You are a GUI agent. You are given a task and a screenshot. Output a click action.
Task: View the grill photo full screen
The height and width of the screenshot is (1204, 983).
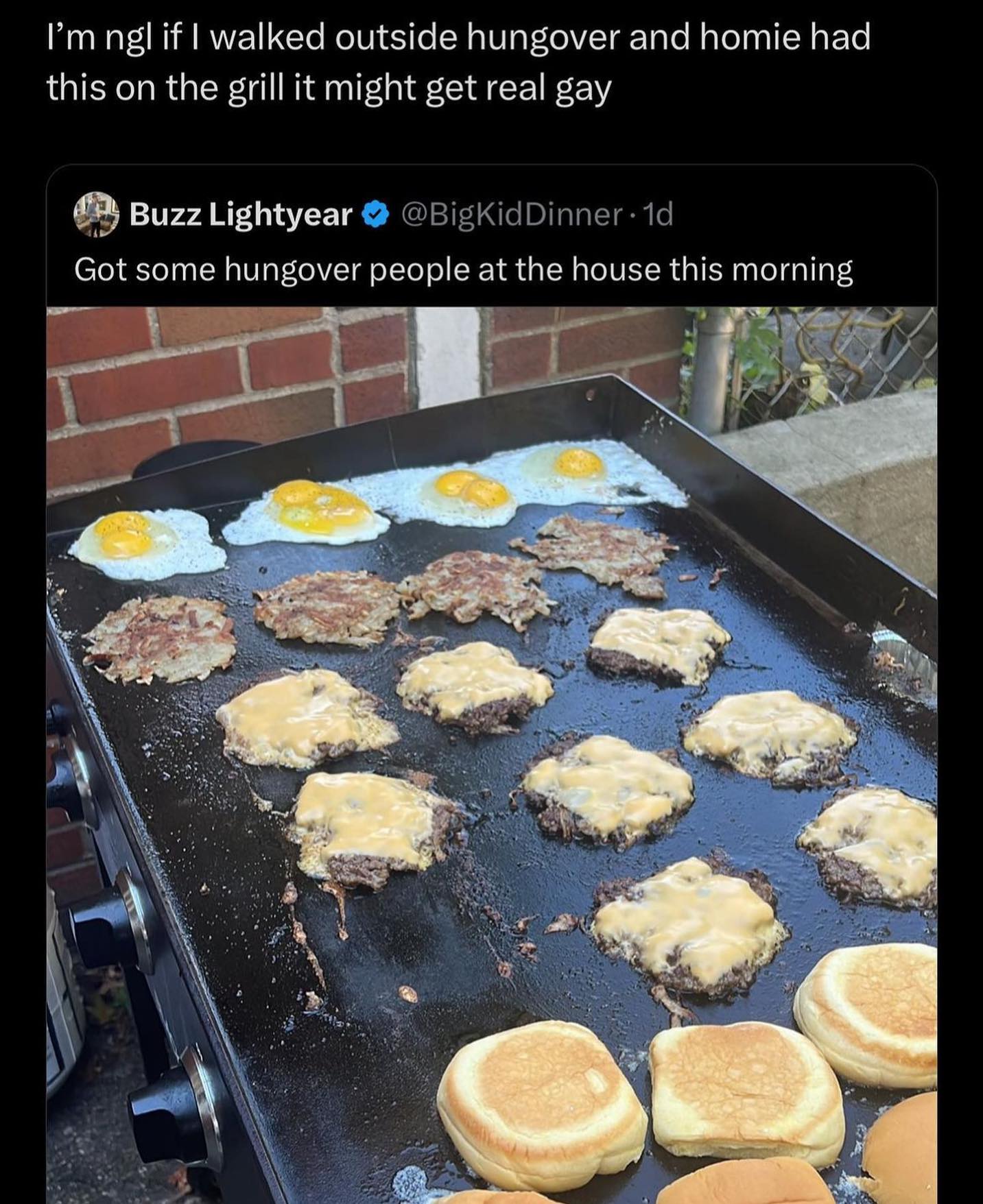click(x=491, y=754)
